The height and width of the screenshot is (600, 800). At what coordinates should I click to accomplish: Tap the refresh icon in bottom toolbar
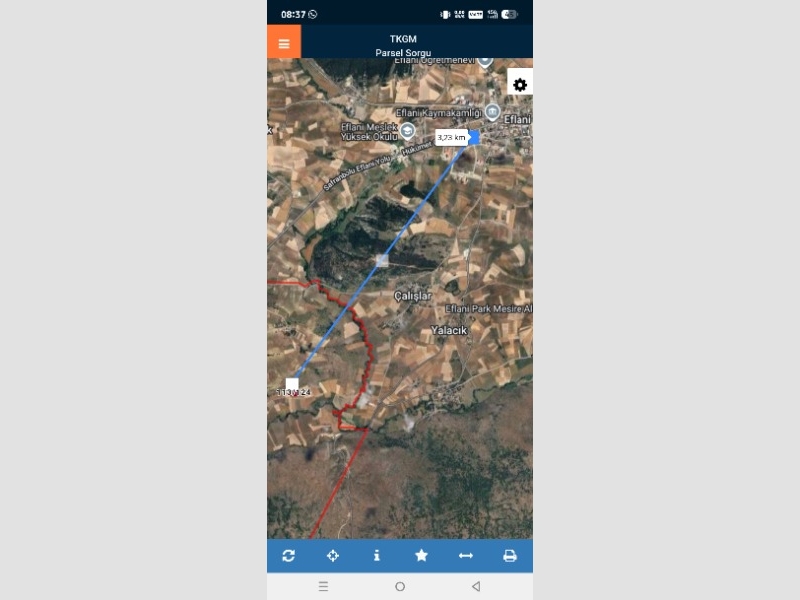tap(289, 556)
